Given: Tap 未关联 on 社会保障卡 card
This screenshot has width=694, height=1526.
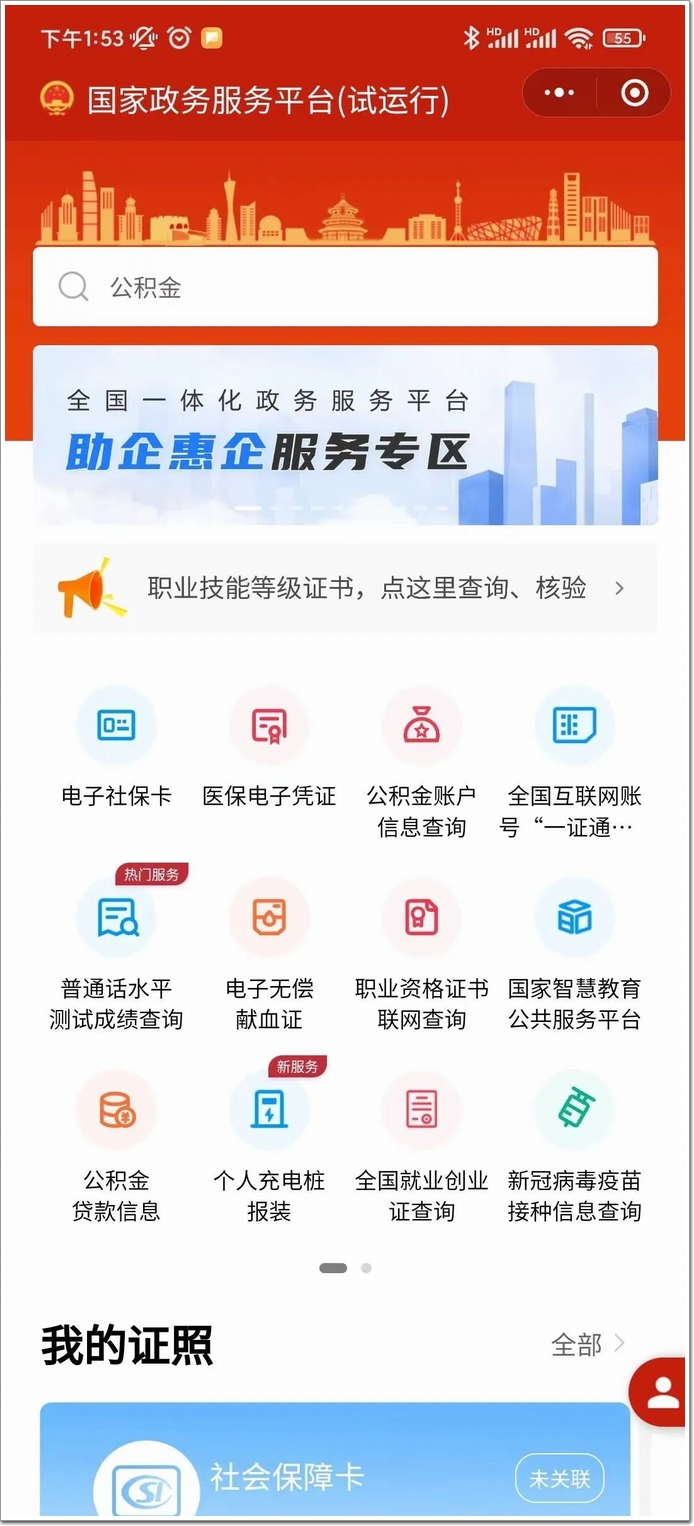Looking at the screenshot, I should click(560, 1479).
